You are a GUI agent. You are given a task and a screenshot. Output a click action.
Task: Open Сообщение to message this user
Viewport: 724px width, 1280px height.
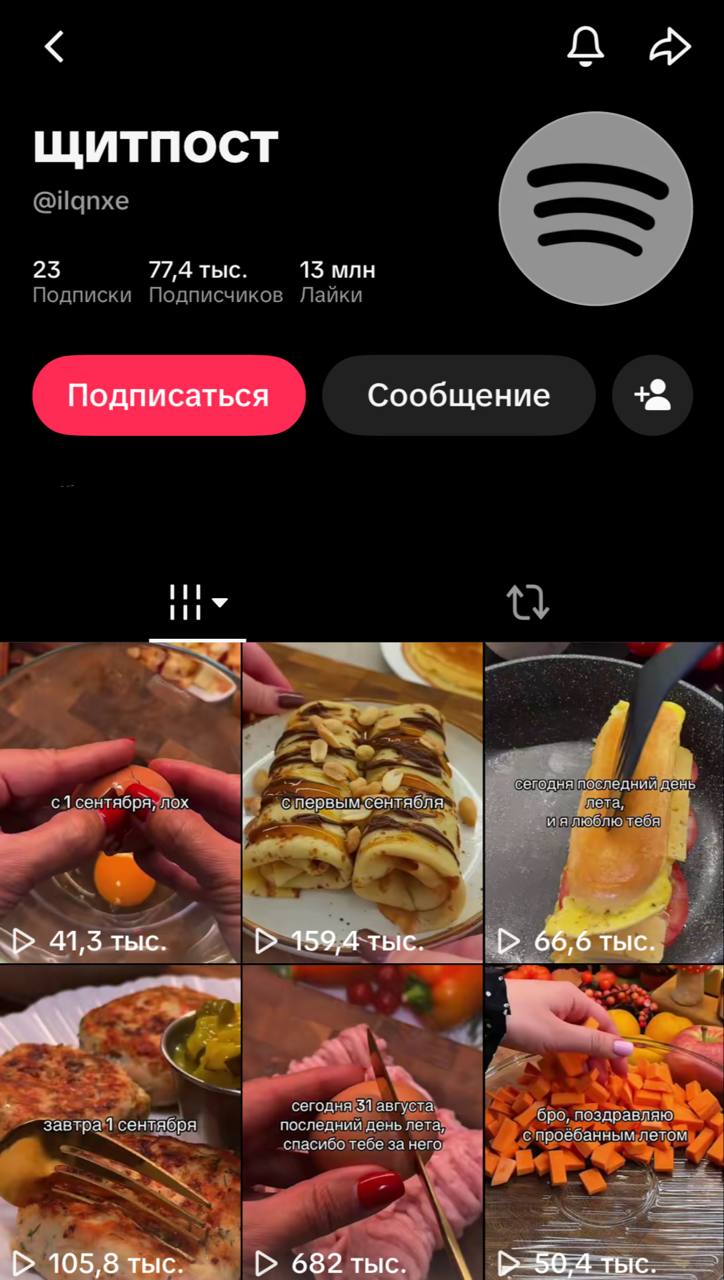click(458, 395)
